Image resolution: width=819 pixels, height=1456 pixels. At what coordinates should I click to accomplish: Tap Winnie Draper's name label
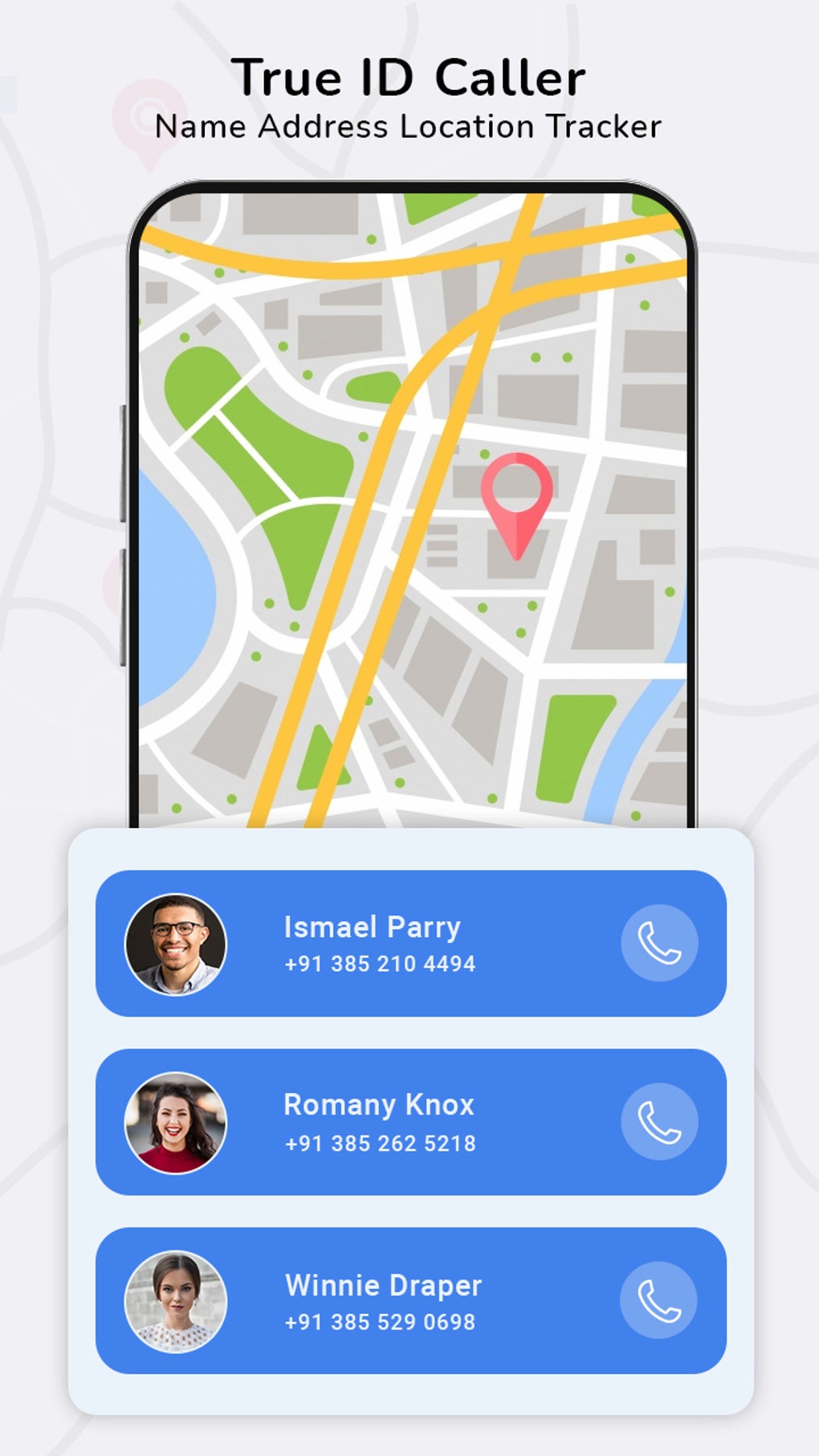click(383, 1285)
